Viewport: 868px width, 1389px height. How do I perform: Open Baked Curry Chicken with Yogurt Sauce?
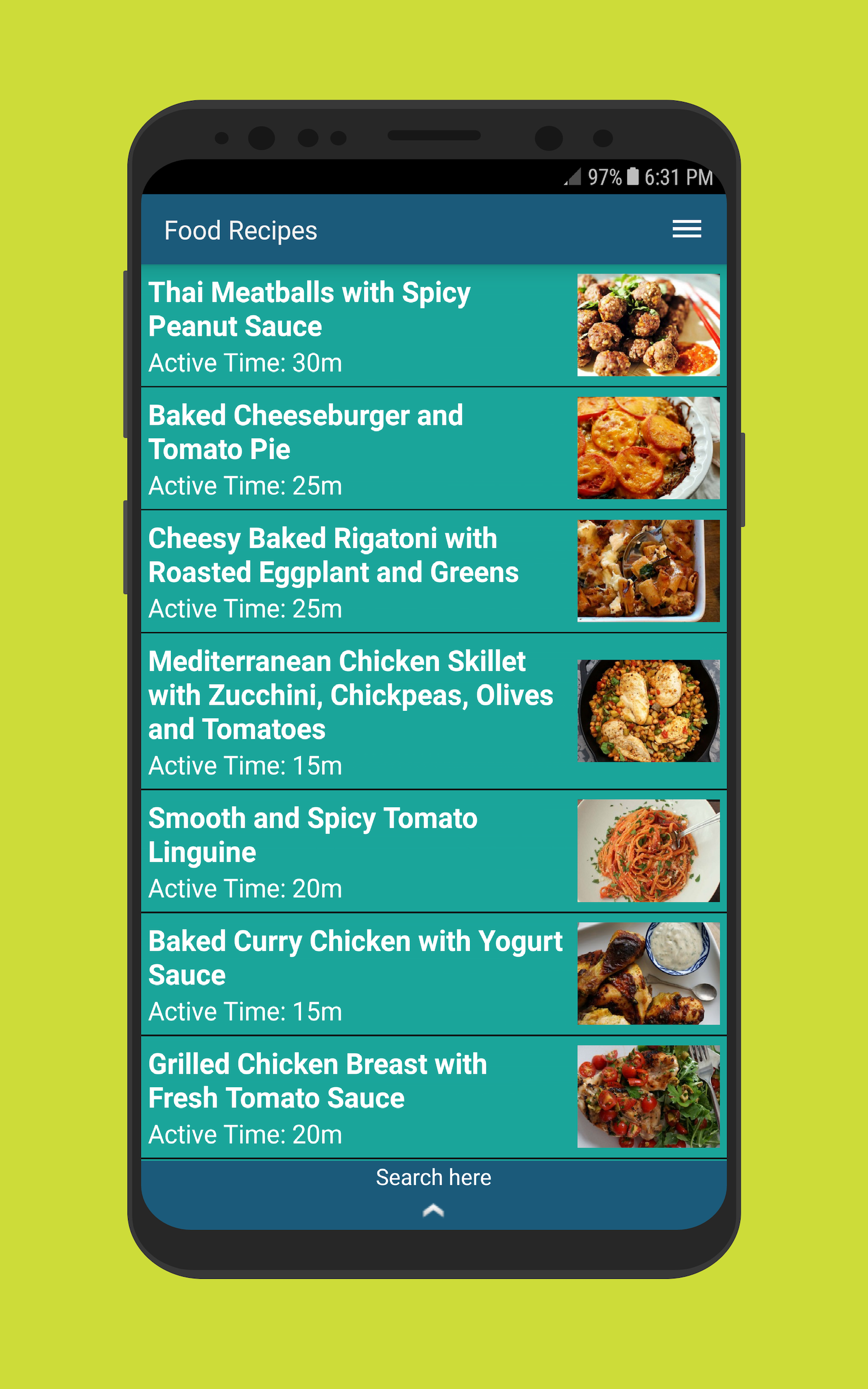click(356, 974)
